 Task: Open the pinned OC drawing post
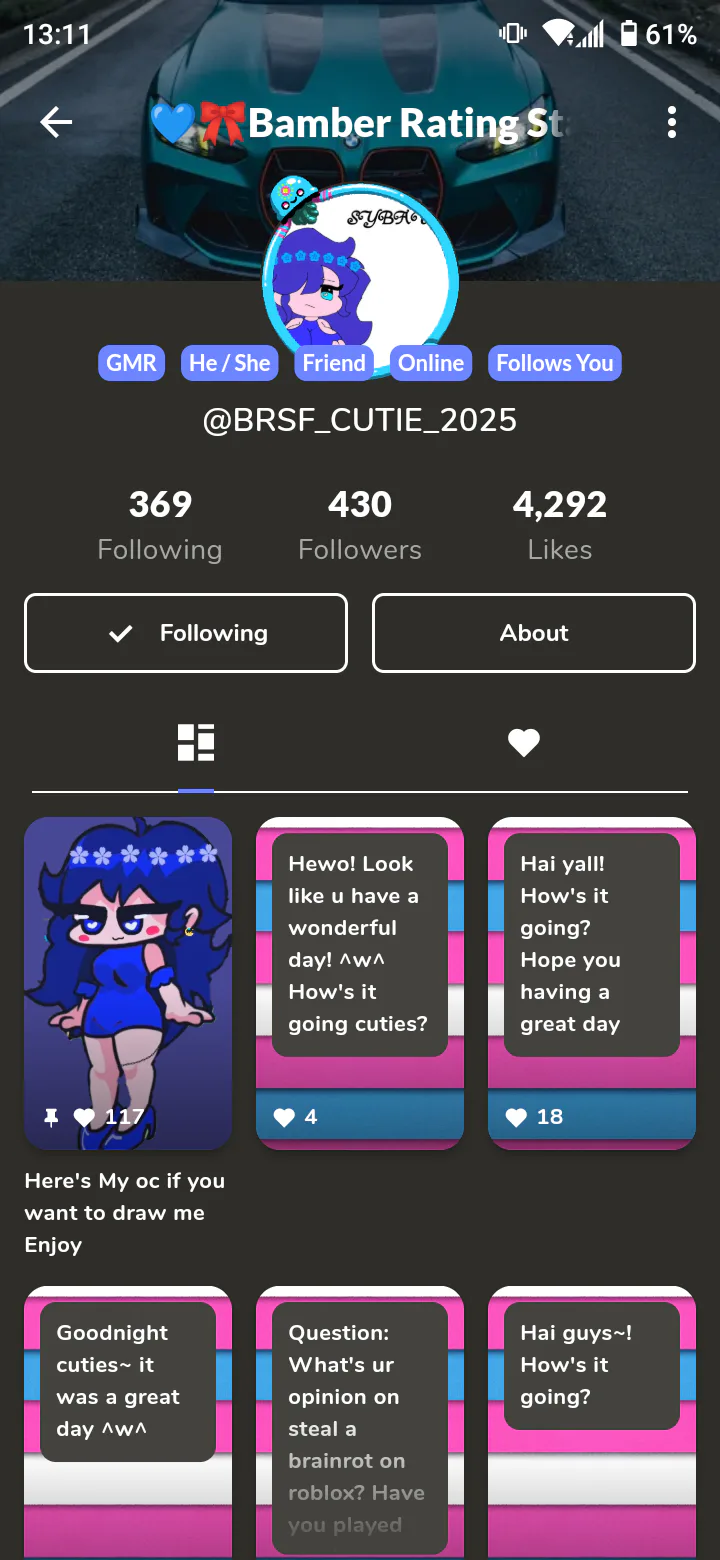point(128,983)
